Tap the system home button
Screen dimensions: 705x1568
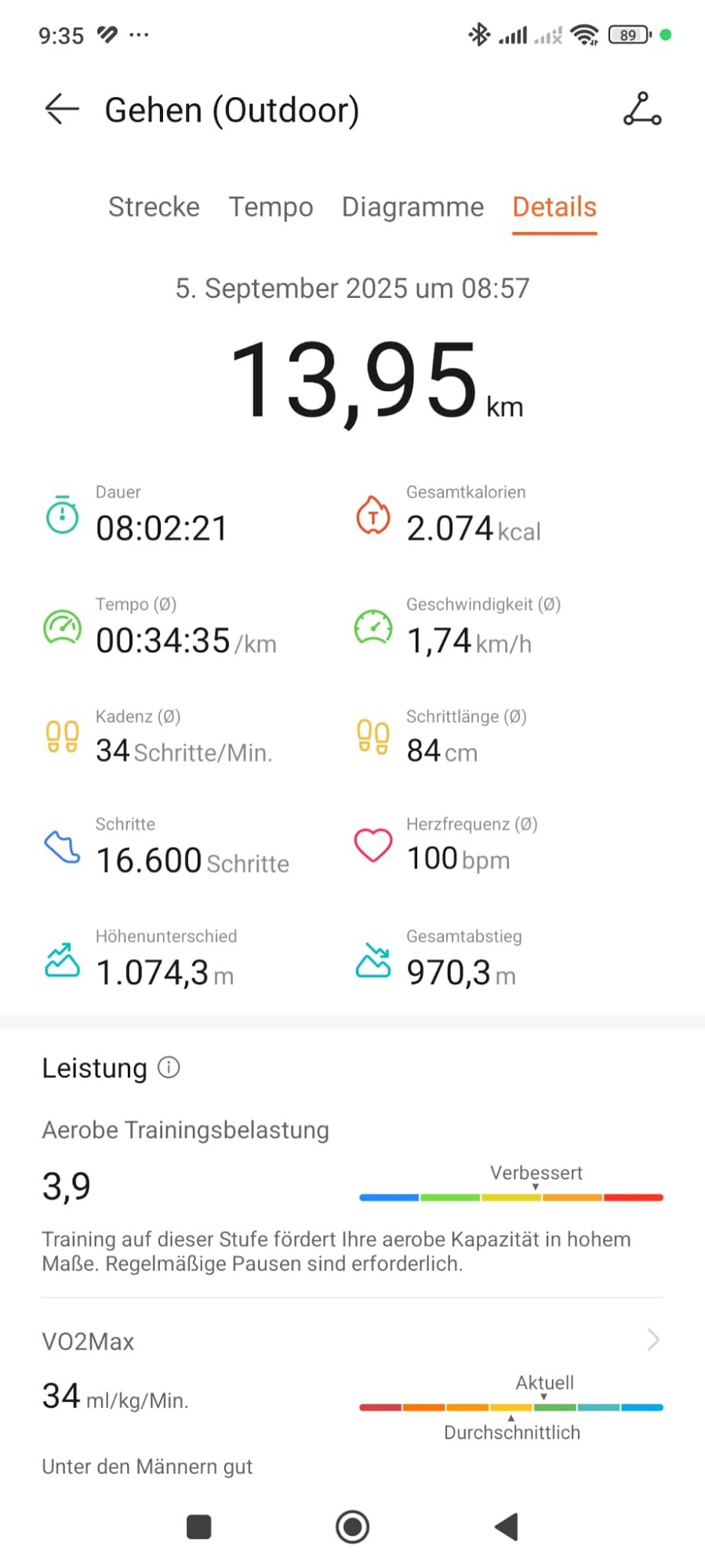[x=352, y=1526]
